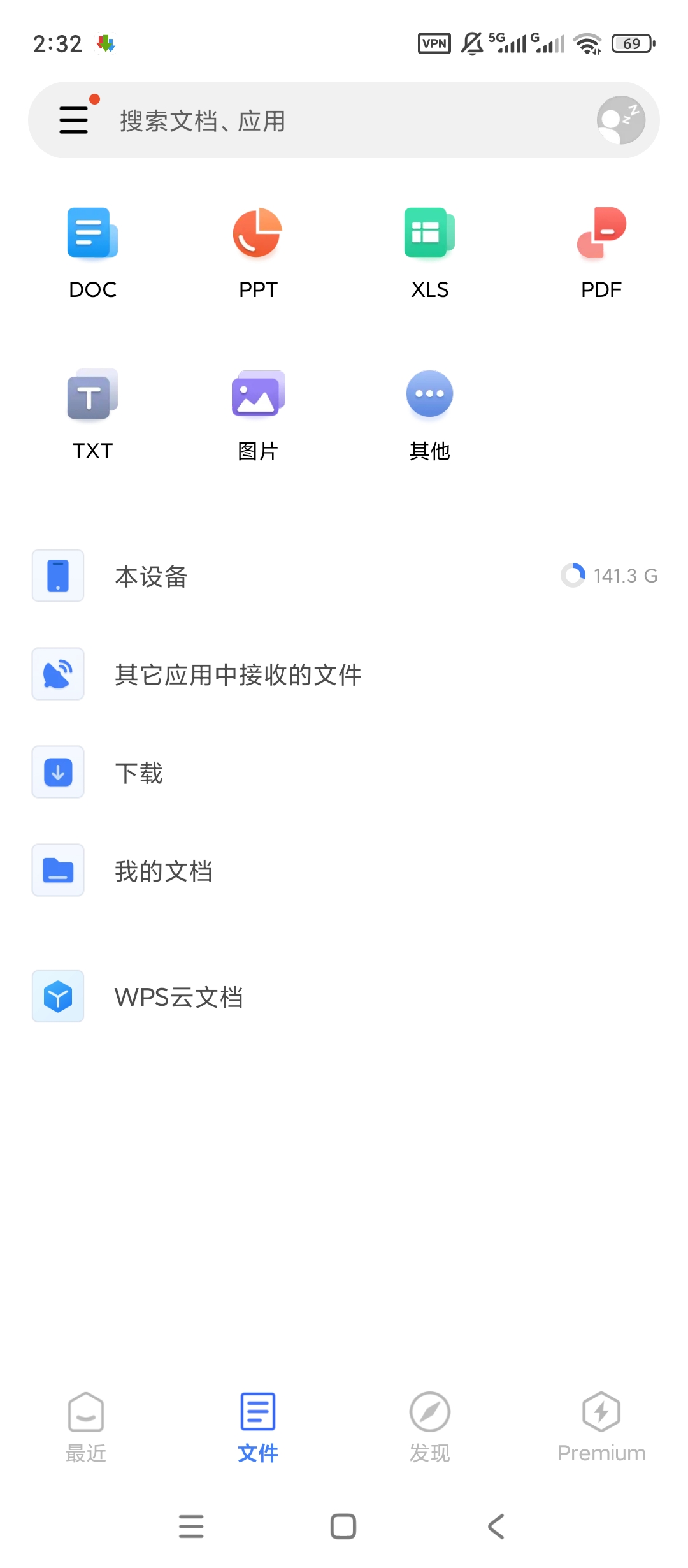Open the 下载 downloads folder
688x1568 pixels.
(x=344, y=772)
